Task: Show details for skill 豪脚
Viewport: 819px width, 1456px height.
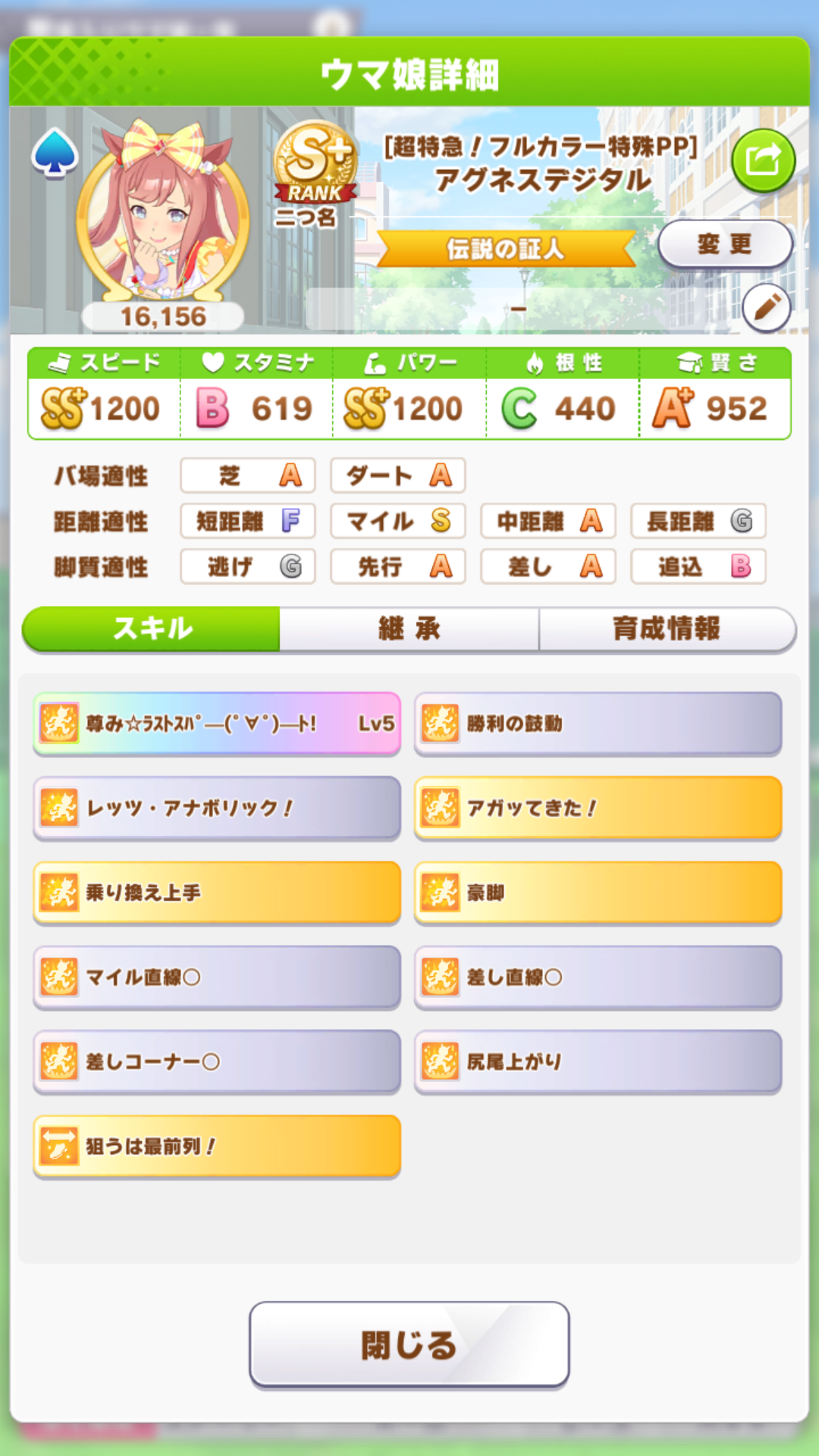Action: [598, 893]
